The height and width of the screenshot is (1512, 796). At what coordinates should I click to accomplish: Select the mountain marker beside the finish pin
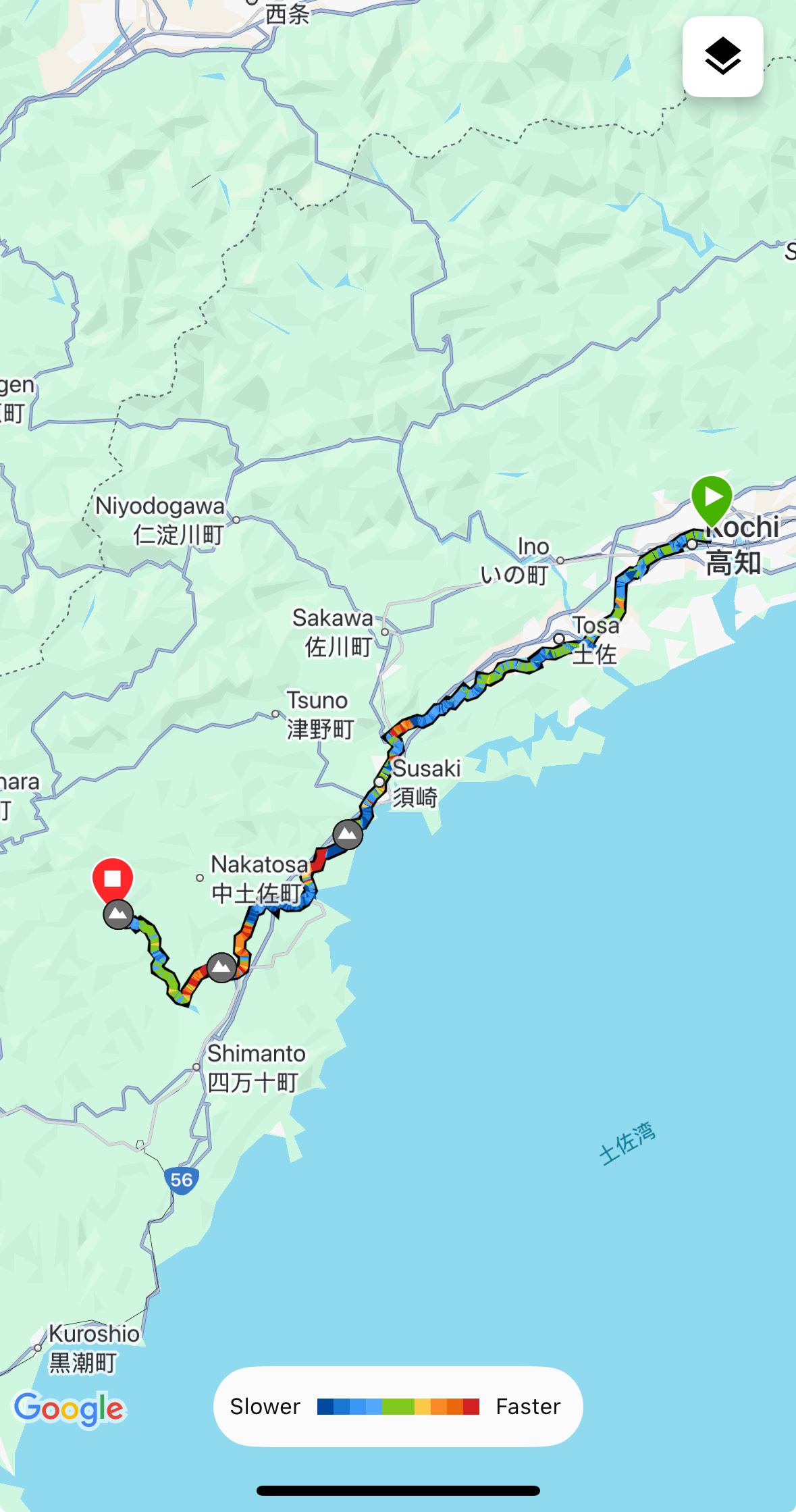(118, 915)
